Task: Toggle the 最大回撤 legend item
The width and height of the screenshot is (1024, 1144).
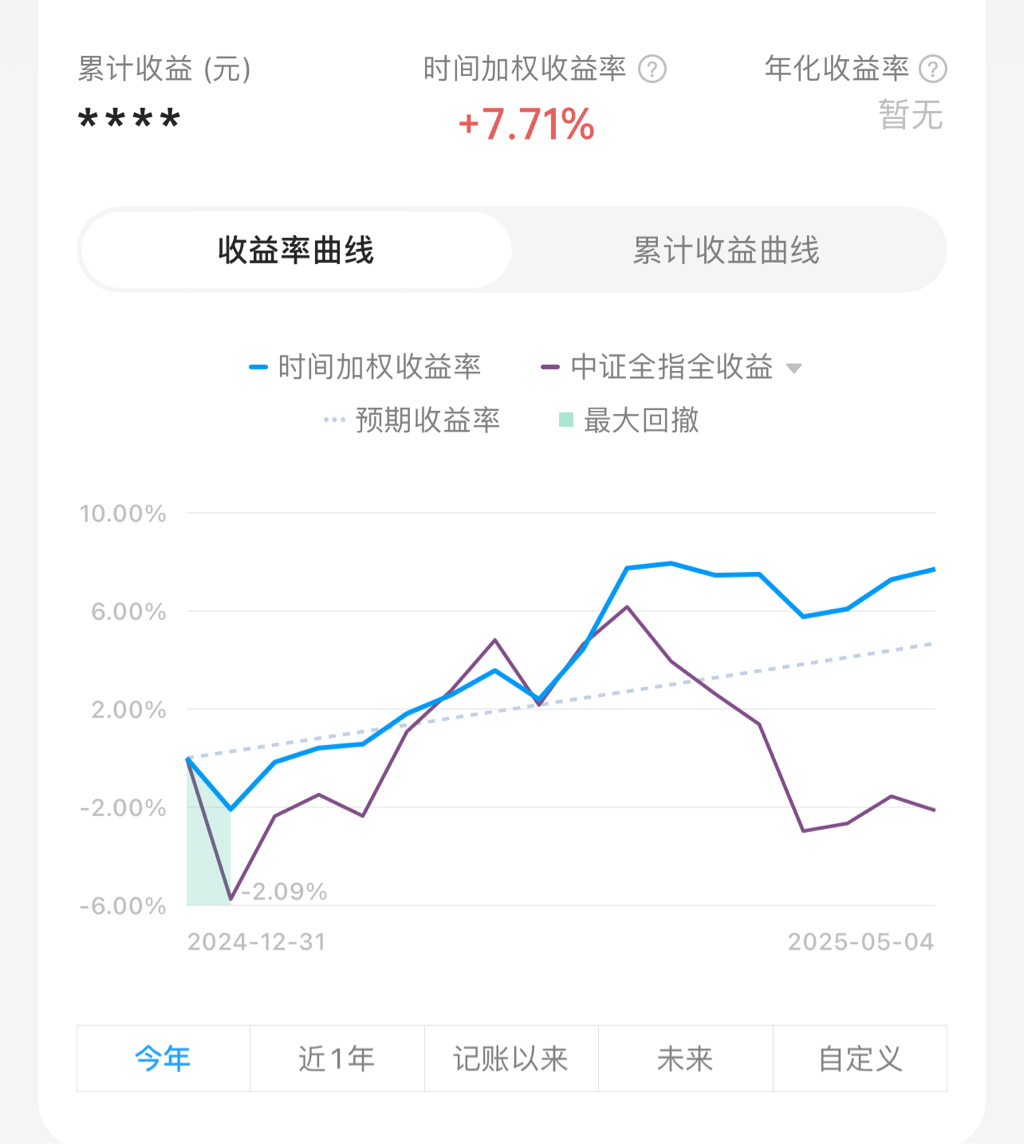Action: pos(629,420)
